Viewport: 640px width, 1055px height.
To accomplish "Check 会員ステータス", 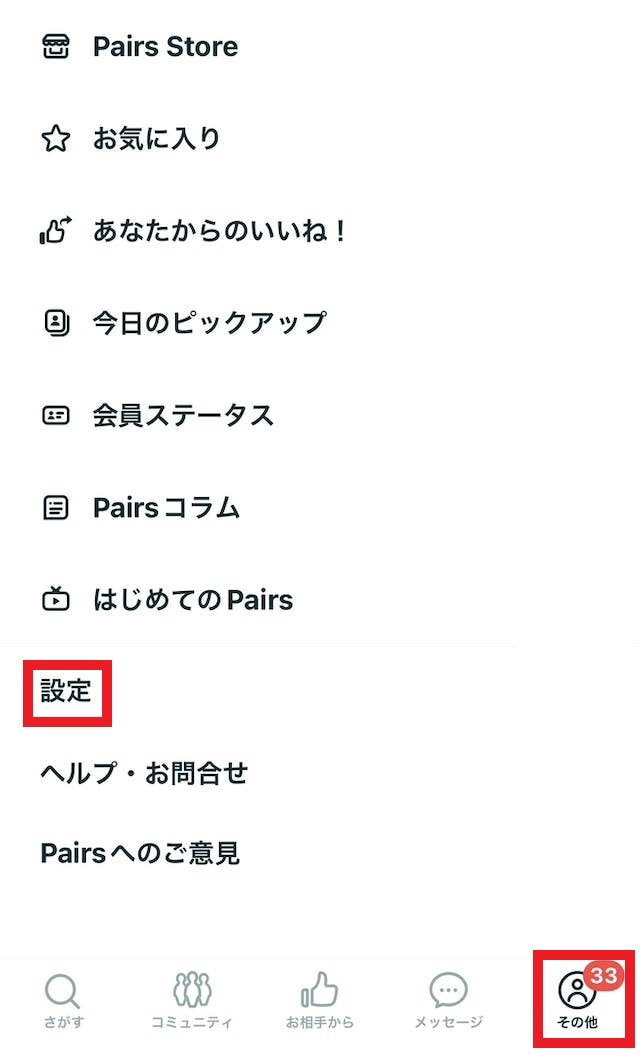I will (182, 415).
